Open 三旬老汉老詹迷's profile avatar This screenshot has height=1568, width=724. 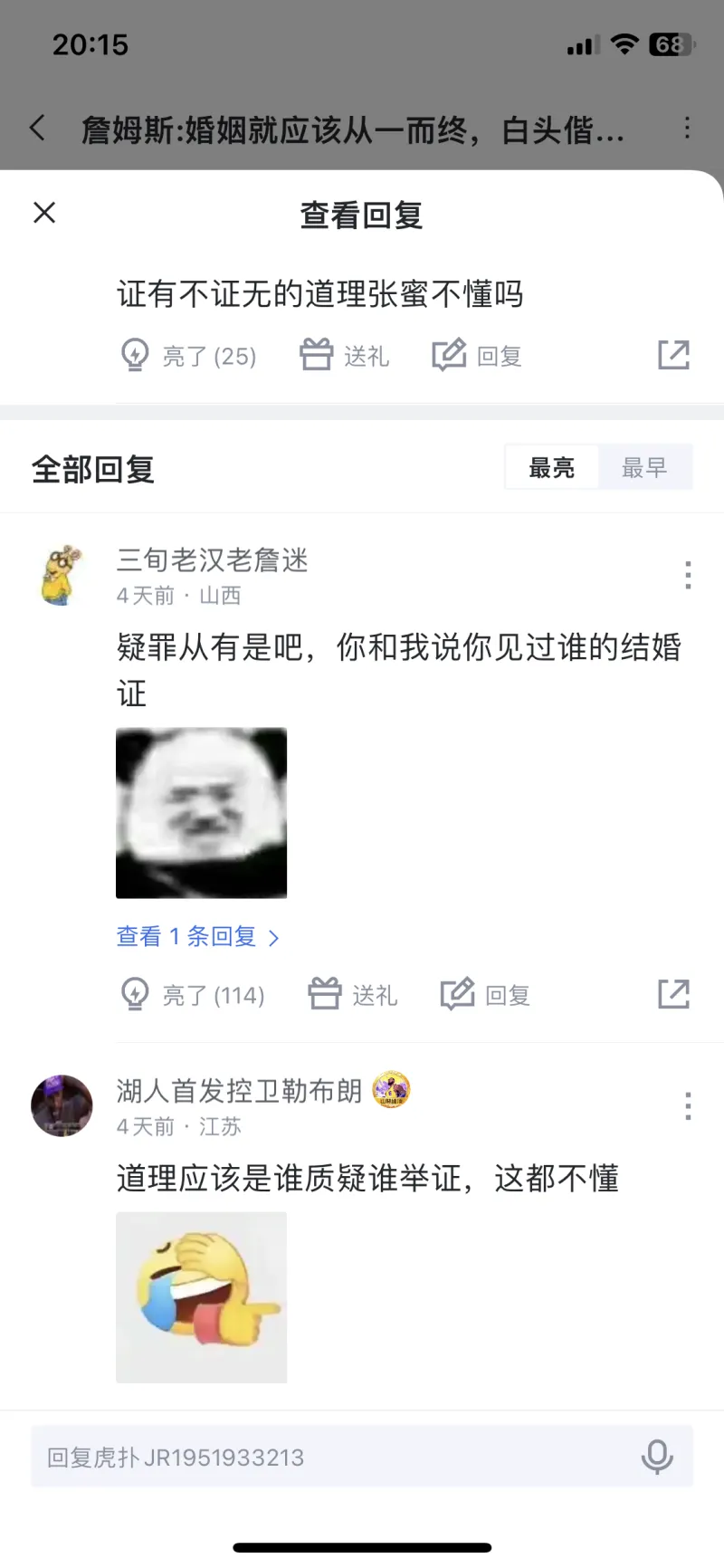(x=62, y=576)
